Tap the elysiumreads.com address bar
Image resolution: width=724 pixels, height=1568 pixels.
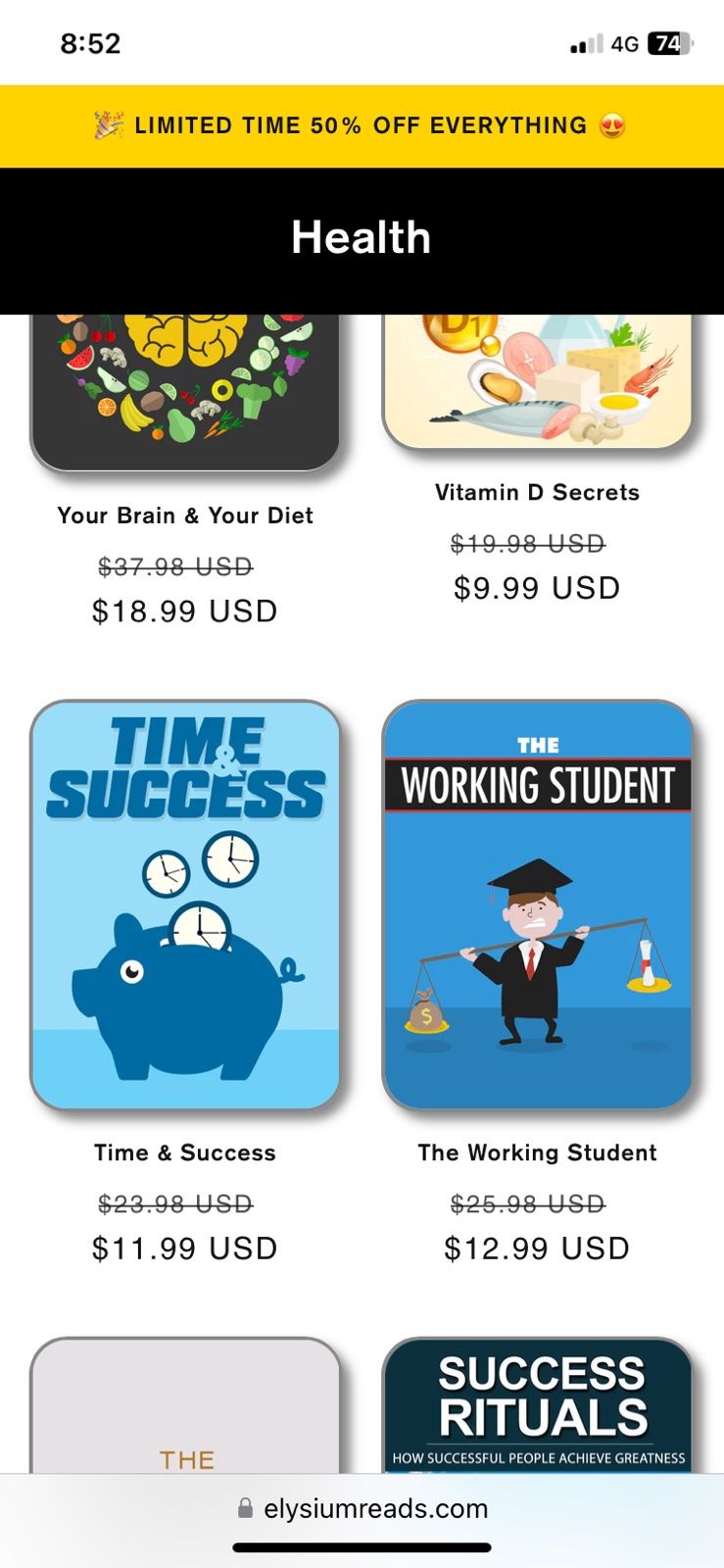362,1508
